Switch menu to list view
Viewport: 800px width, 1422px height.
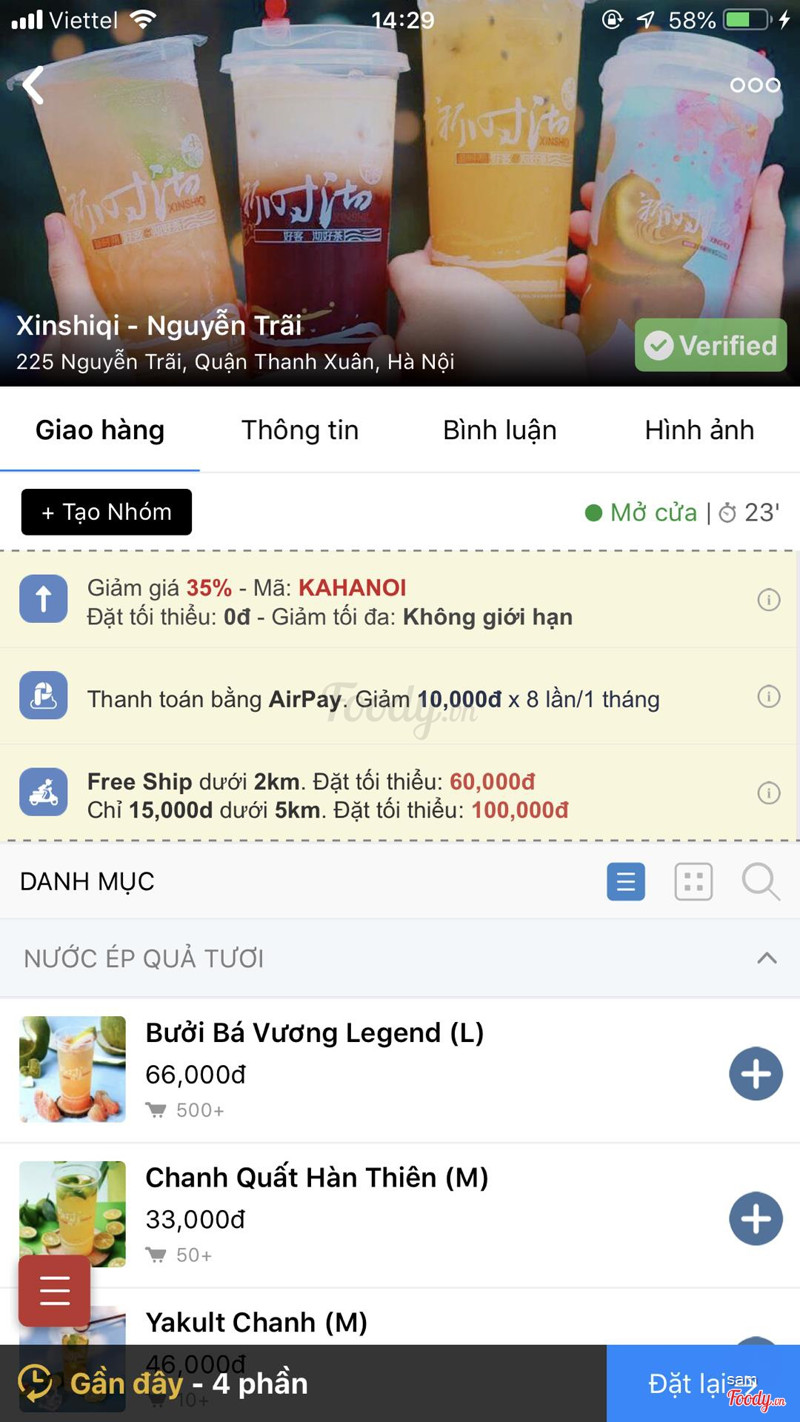tap(626, 882)
